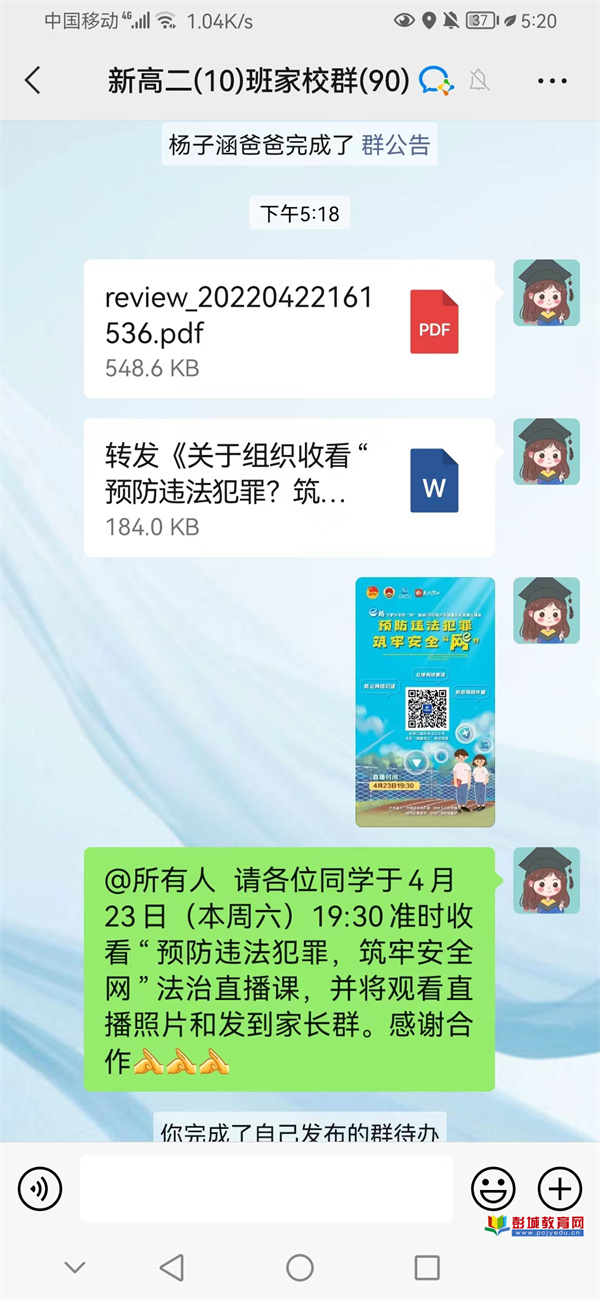Viewport: 600px width, 1300px height.
Task: View the shared livestream poster image
Action: click(x=425, y=702)
